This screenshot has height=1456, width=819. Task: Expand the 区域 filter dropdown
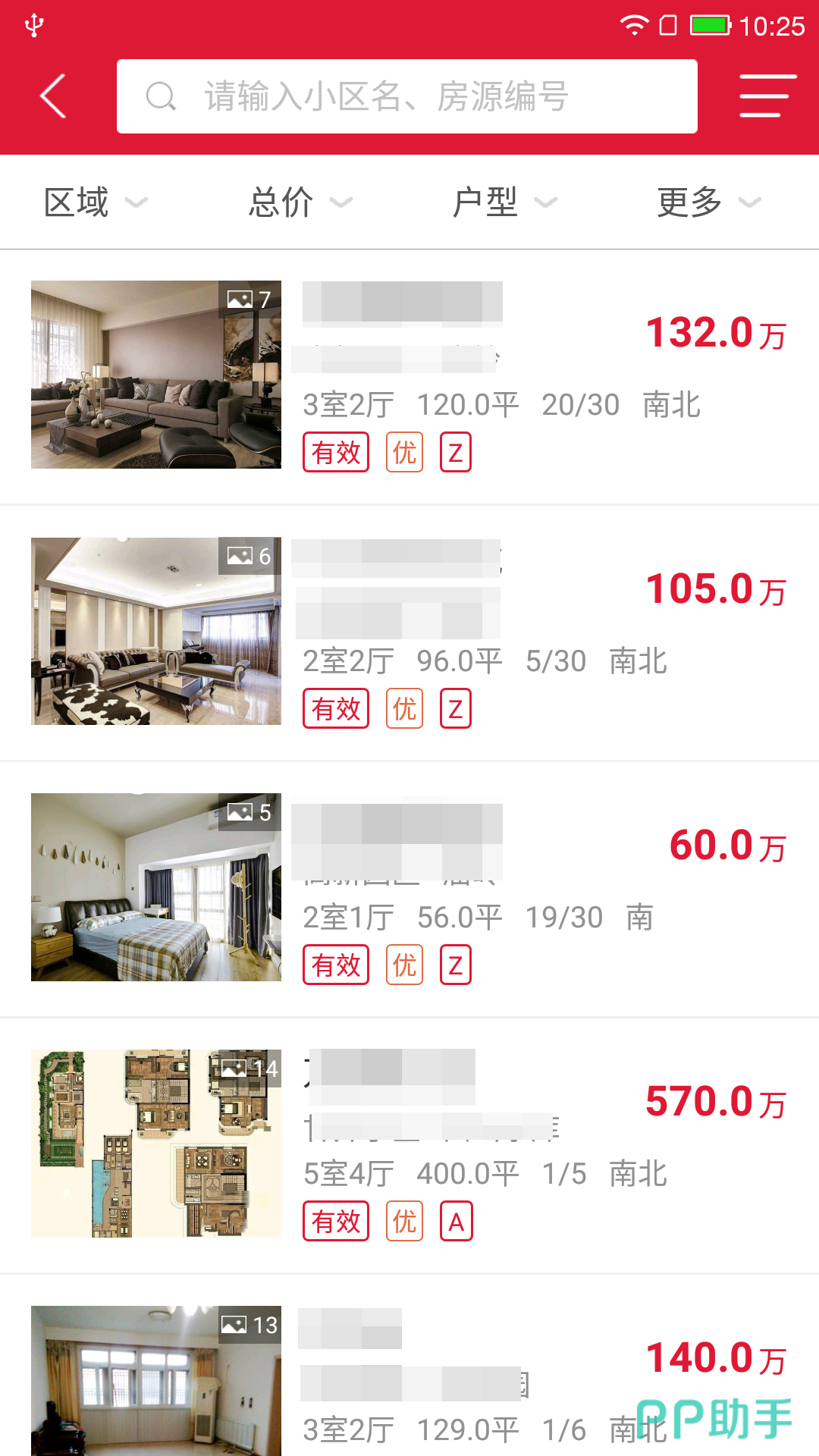pos(95,202)
